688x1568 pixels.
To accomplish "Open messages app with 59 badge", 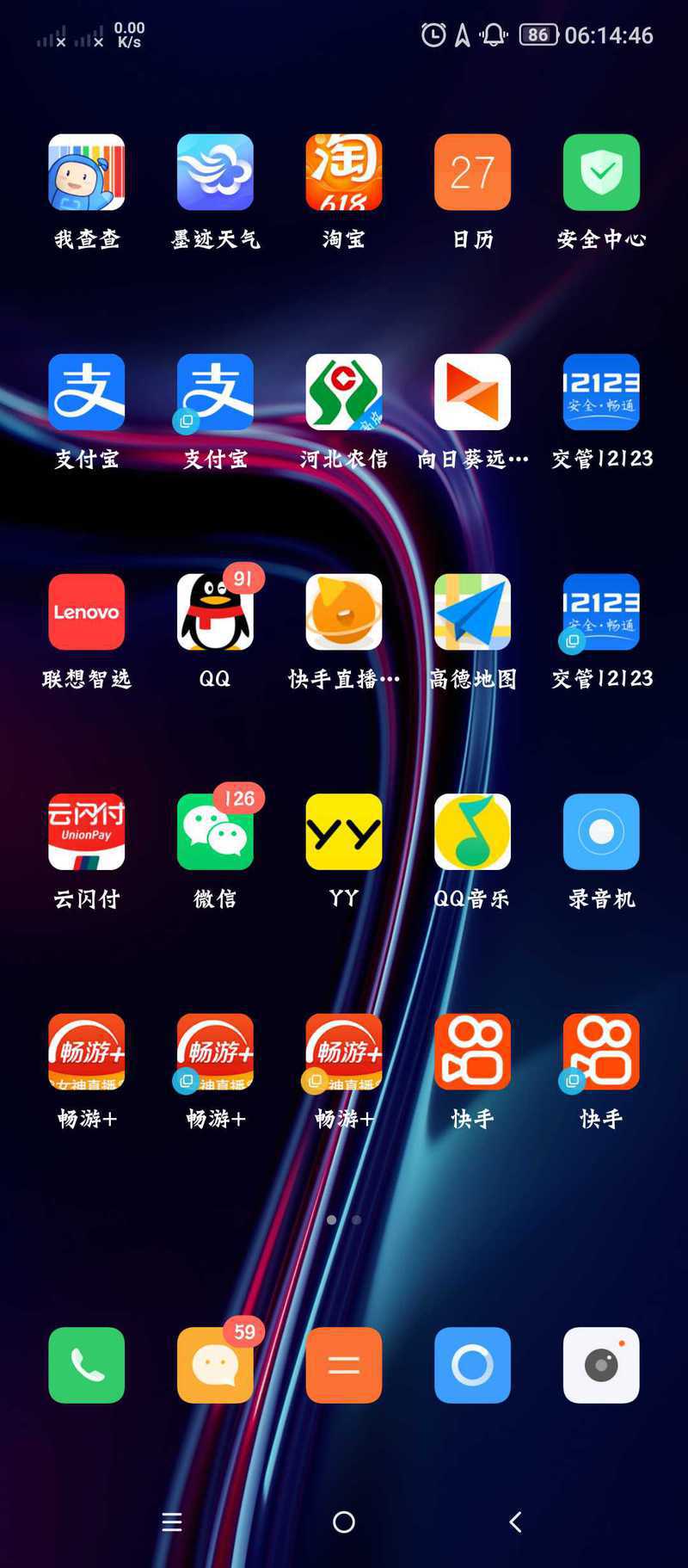I will click(215, 1365).
